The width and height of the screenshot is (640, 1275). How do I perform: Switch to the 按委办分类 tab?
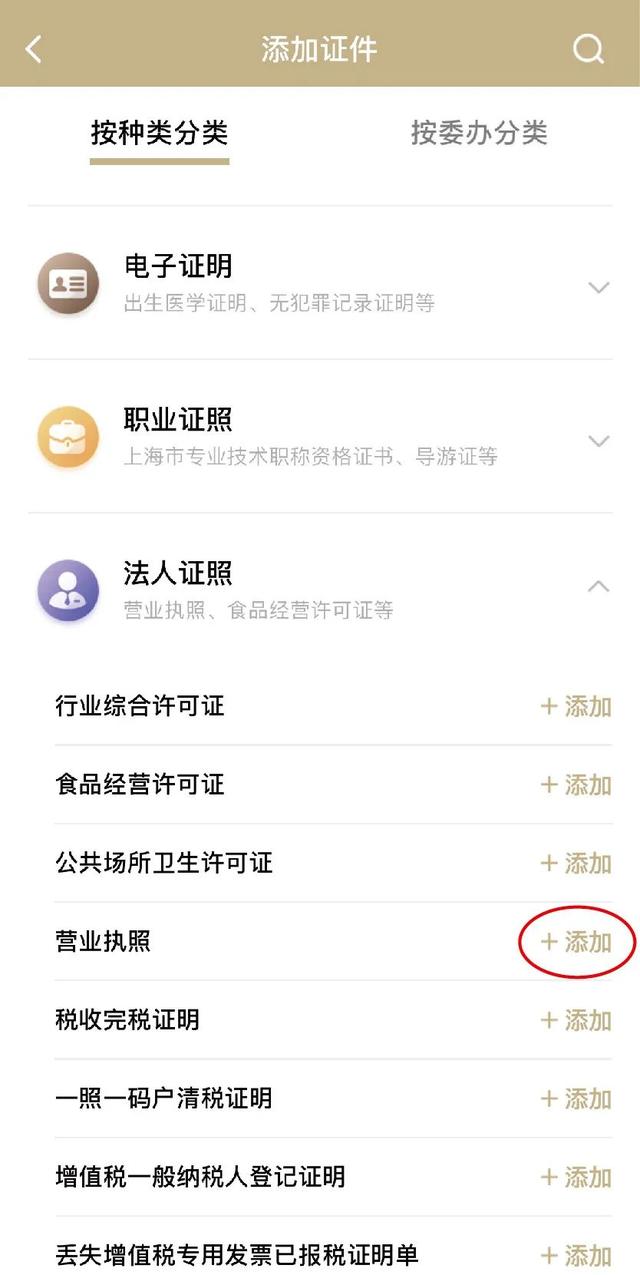479,133
